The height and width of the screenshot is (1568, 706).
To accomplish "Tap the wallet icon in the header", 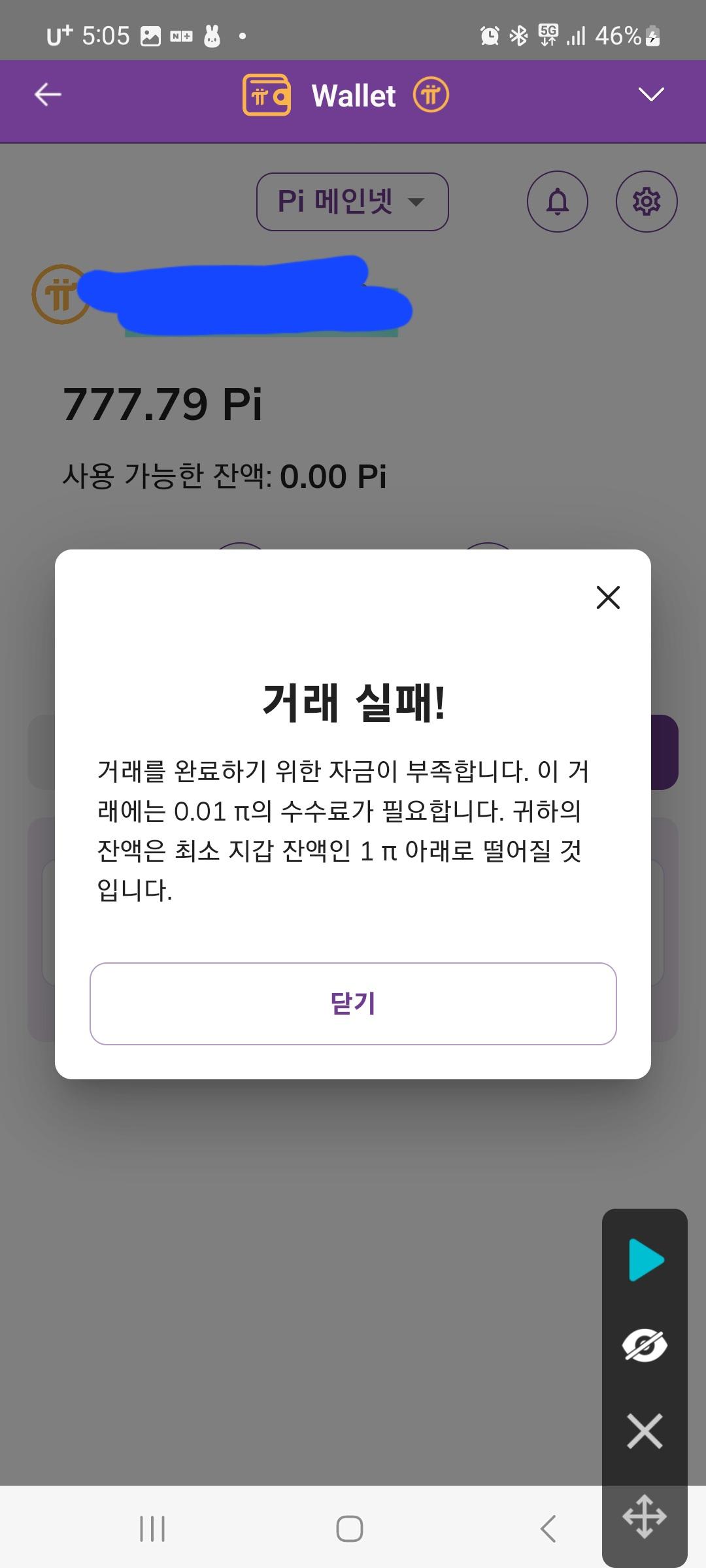I will (267, 95).
